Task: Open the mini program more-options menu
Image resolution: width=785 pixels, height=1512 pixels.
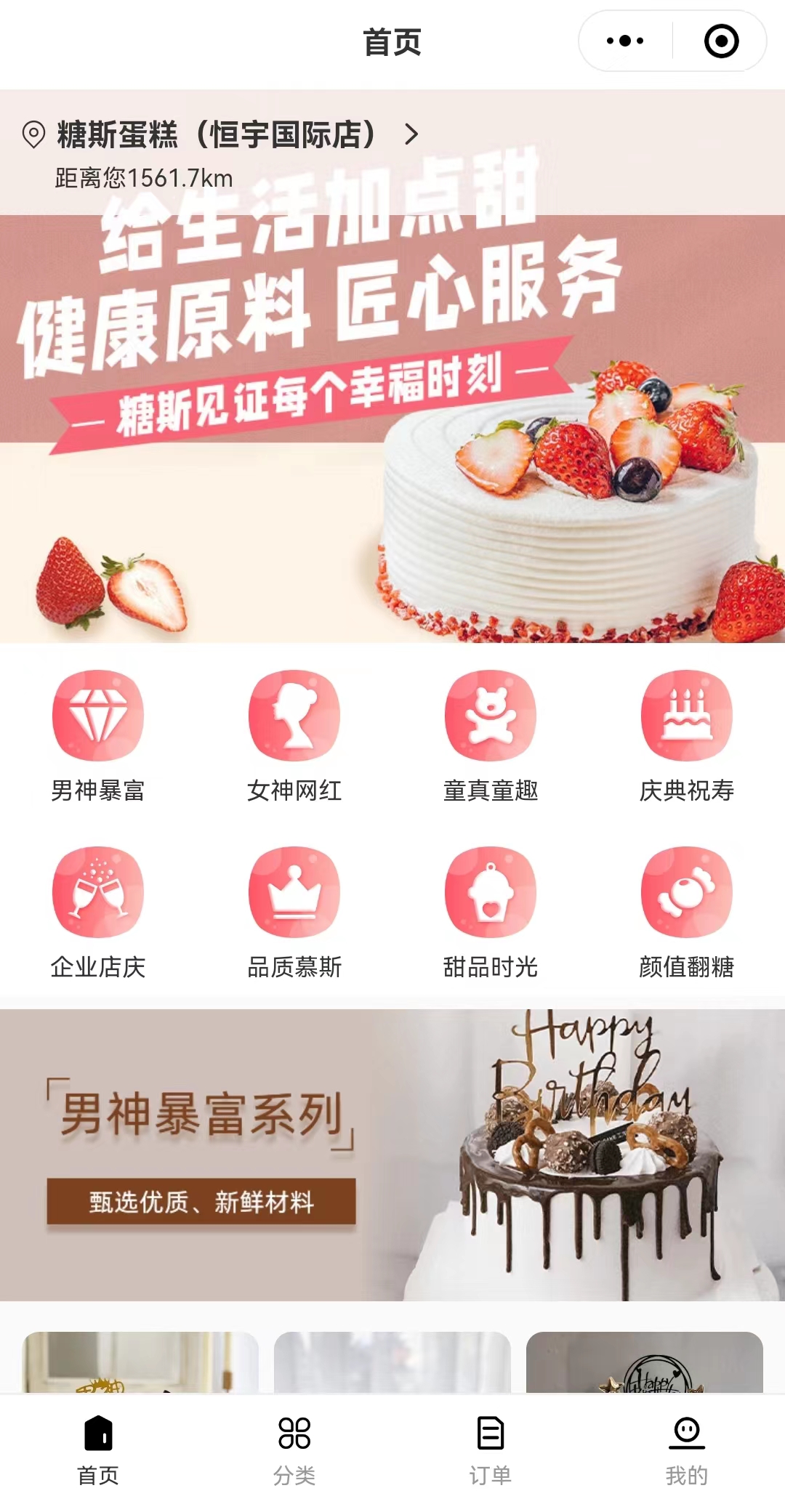Action: coord(625,41)
